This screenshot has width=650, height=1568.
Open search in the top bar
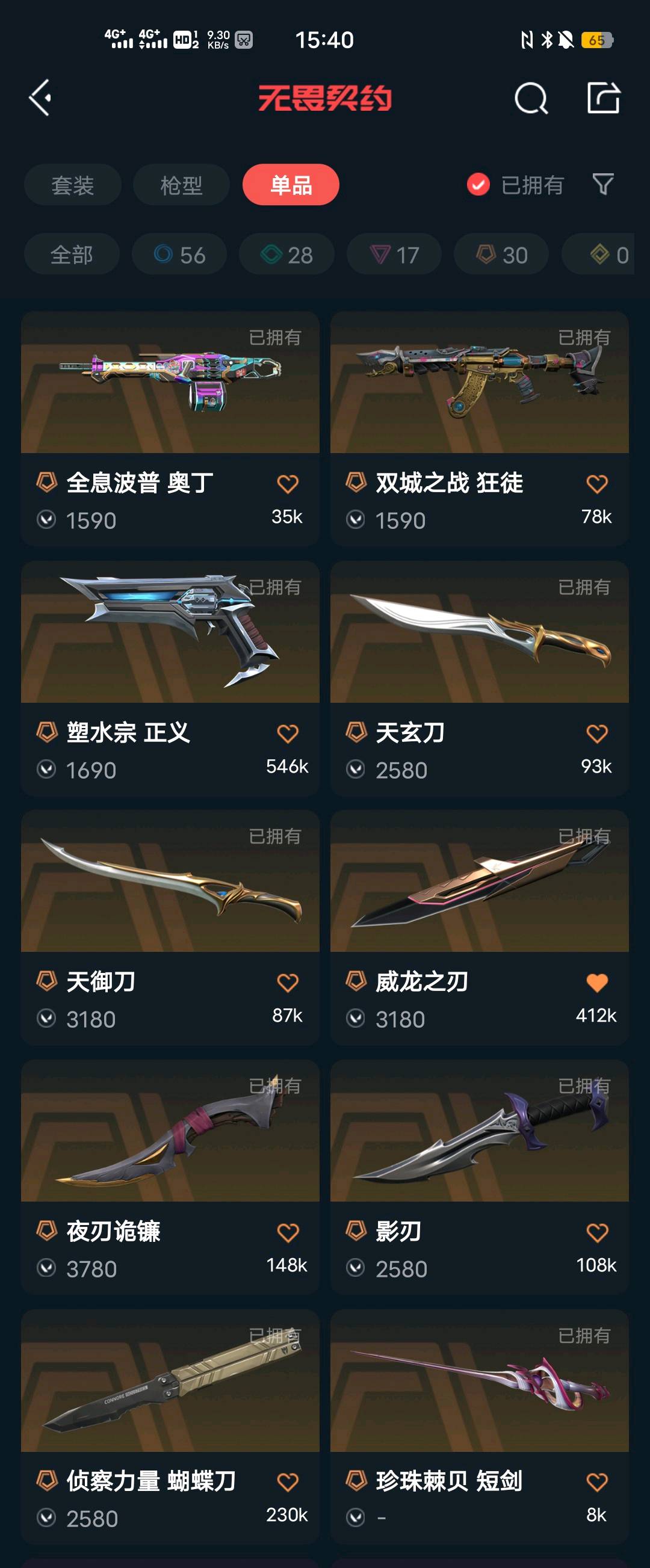click(x=531, y=98)
